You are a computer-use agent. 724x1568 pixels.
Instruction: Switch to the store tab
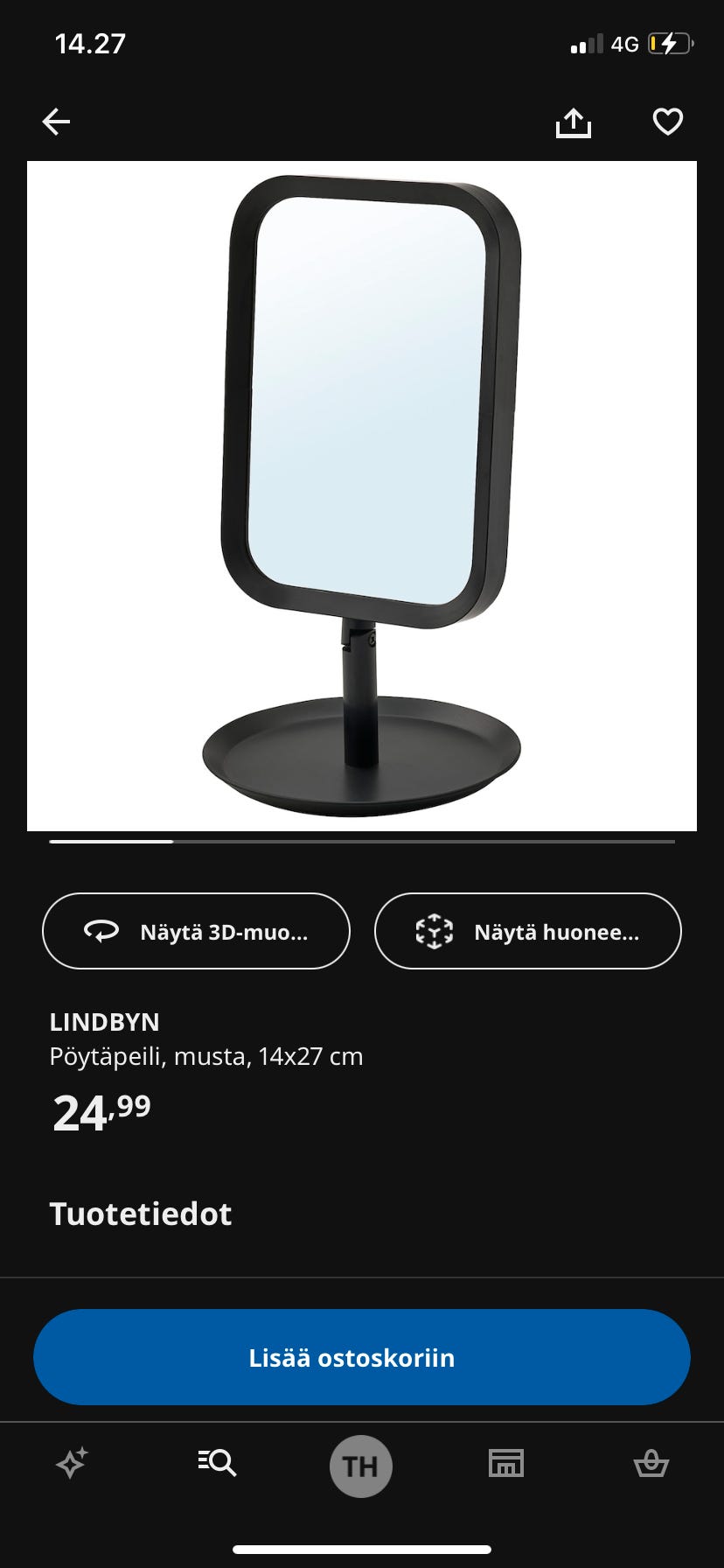point(506,1463)
